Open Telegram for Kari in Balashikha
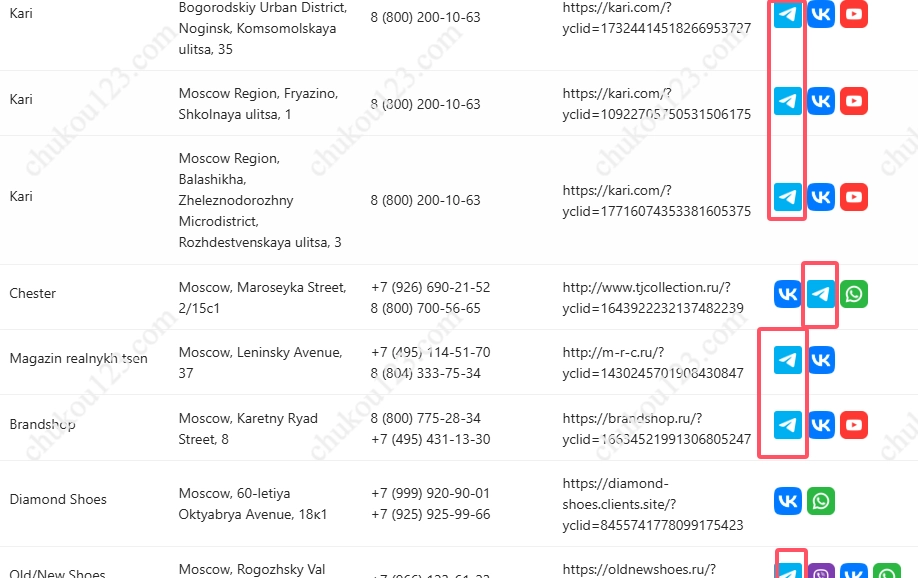This screenshot has width=918, height=578. [788, 197]
